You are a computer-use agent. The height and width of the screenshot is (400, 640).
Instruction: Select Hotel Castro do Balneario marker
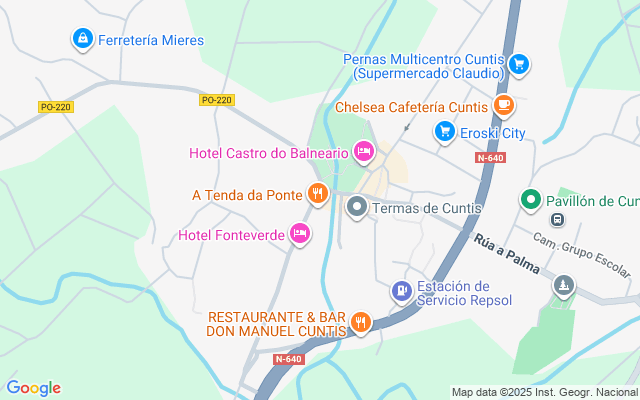(364, 152)
